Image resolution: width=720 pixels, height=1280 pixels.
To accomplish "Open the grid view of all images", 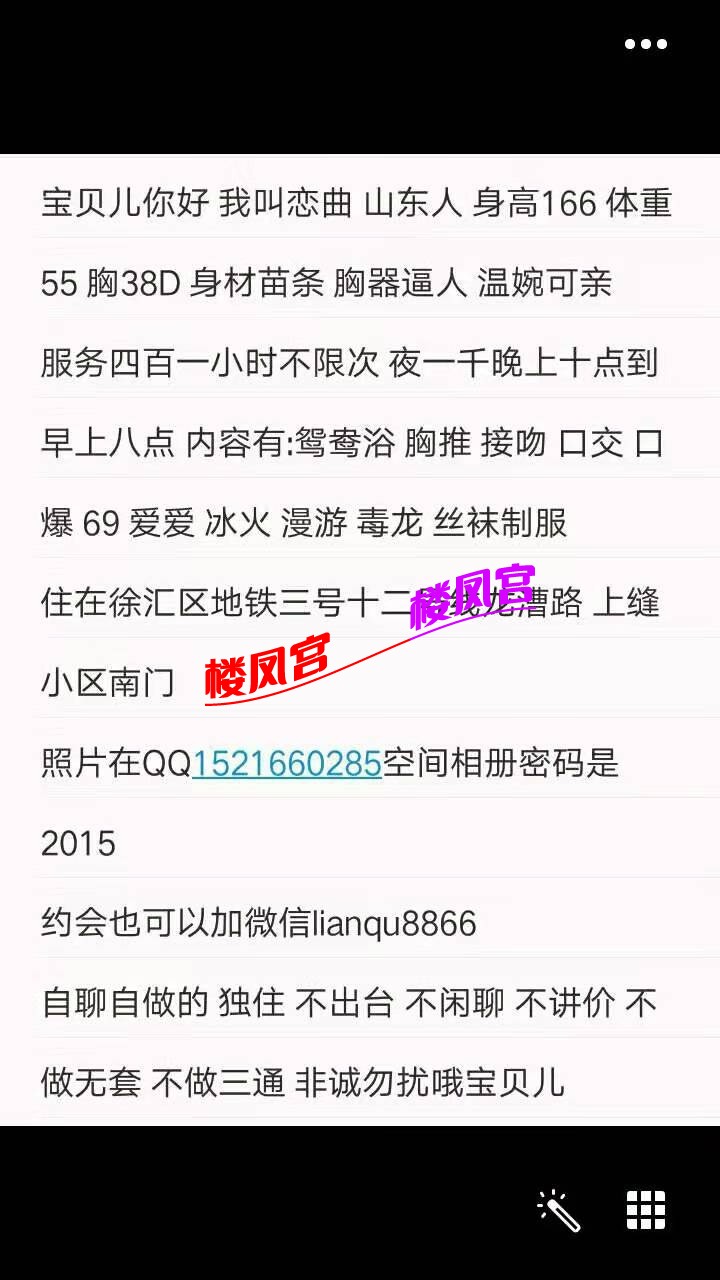I will [x=646, y=1210].
